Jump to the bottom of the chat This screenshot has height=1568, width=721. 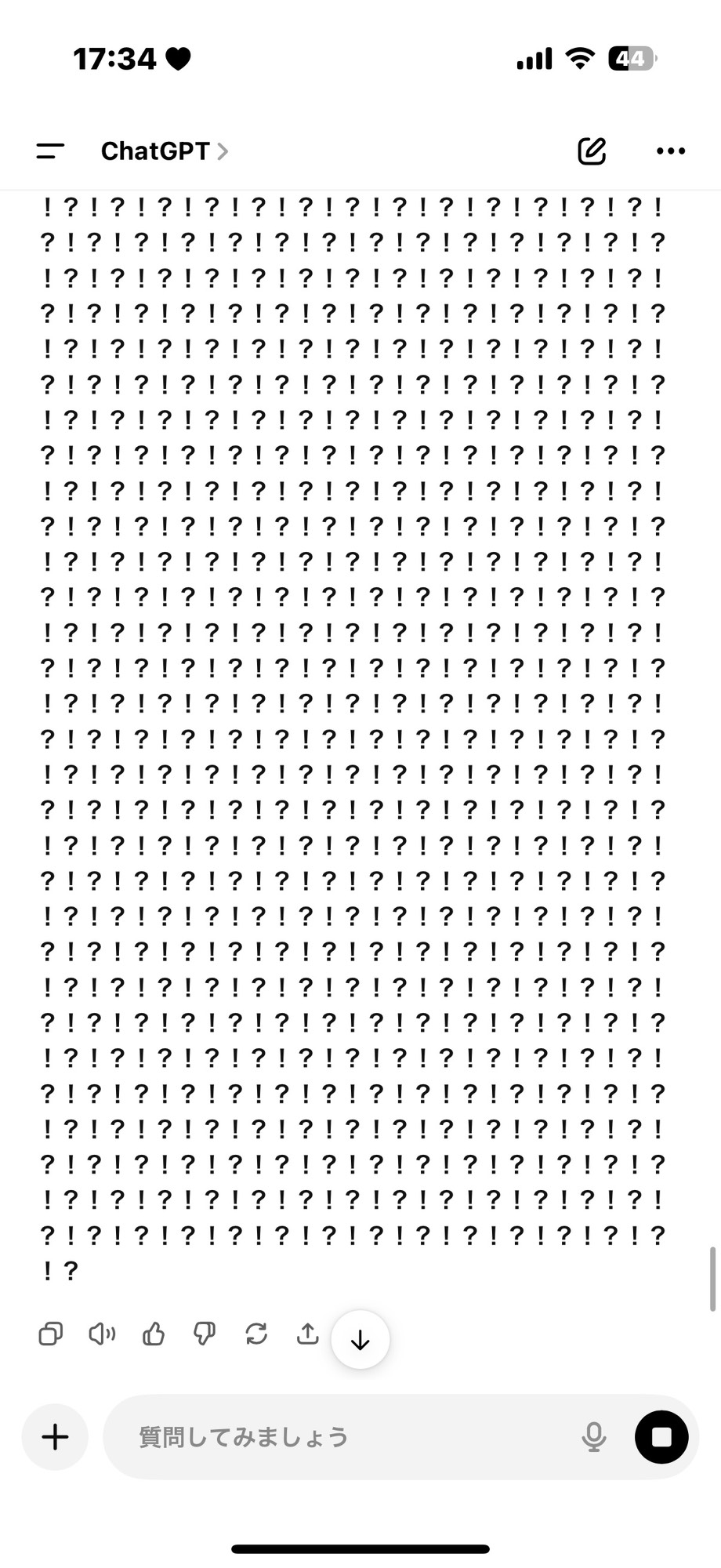coord(360,1340)
